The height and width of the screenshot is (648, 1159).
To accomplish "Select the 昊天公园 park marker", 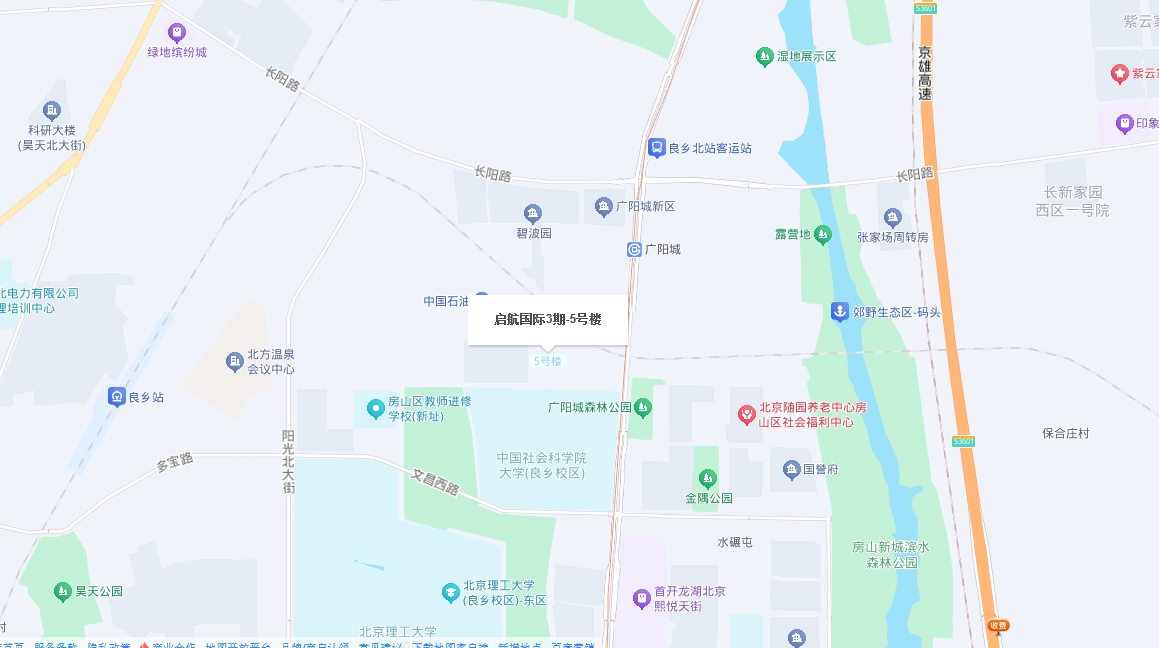I will pyautogui.click(x=63, y=591).
